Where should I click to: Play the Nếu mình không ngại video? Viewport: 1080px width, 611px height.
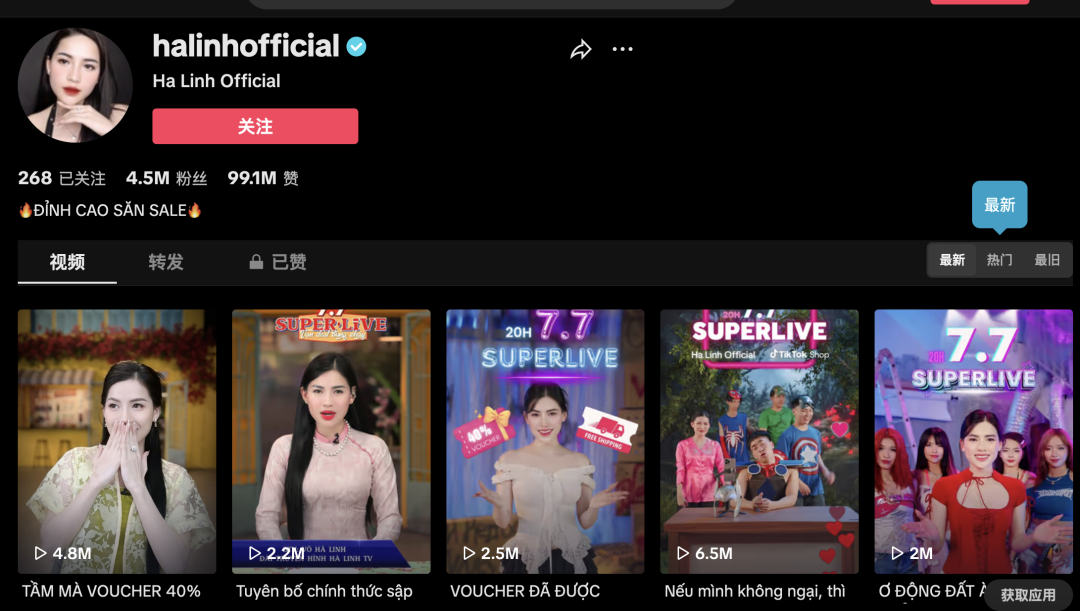pos(759,440)
